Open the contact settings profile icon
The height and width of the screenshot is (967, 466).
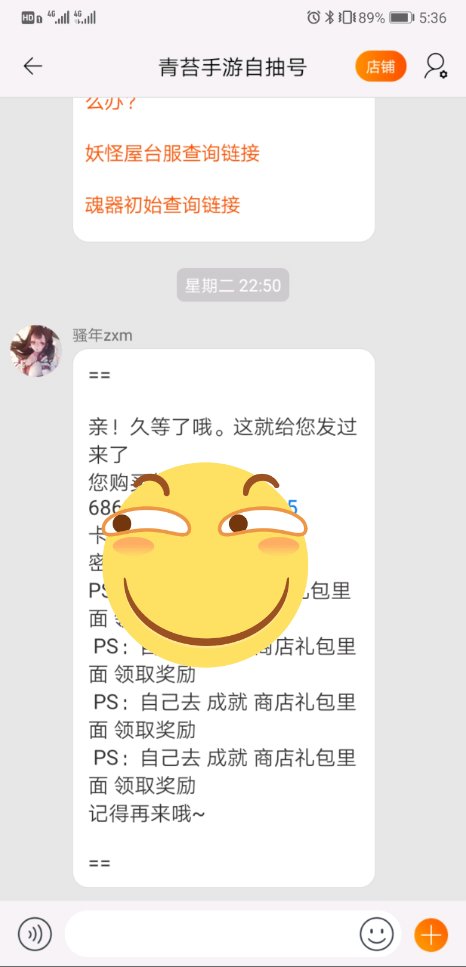click(435, 67)
